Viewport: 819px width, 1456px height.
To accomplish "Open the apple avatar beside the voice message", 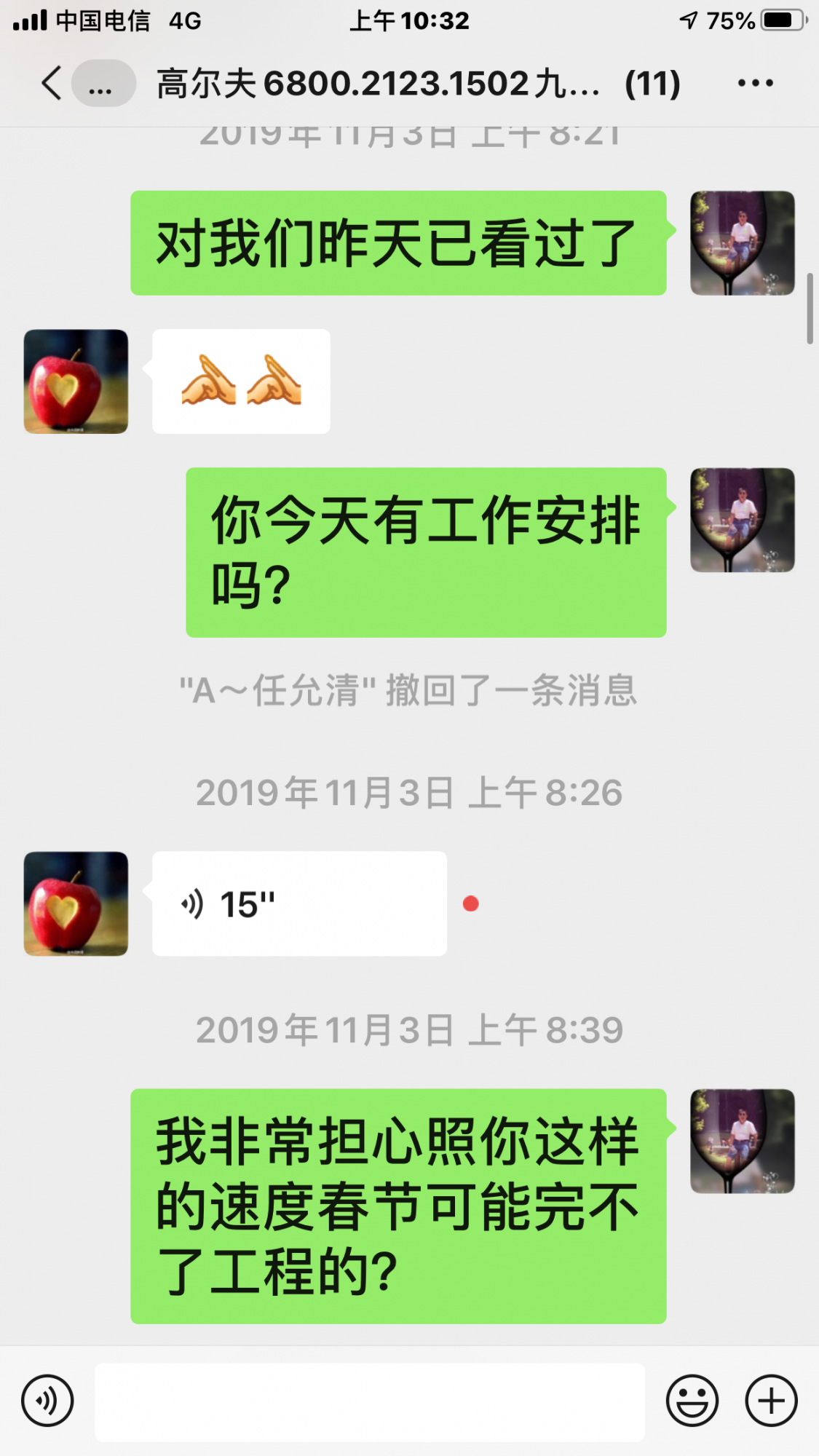I will click(x=76, y=903).
